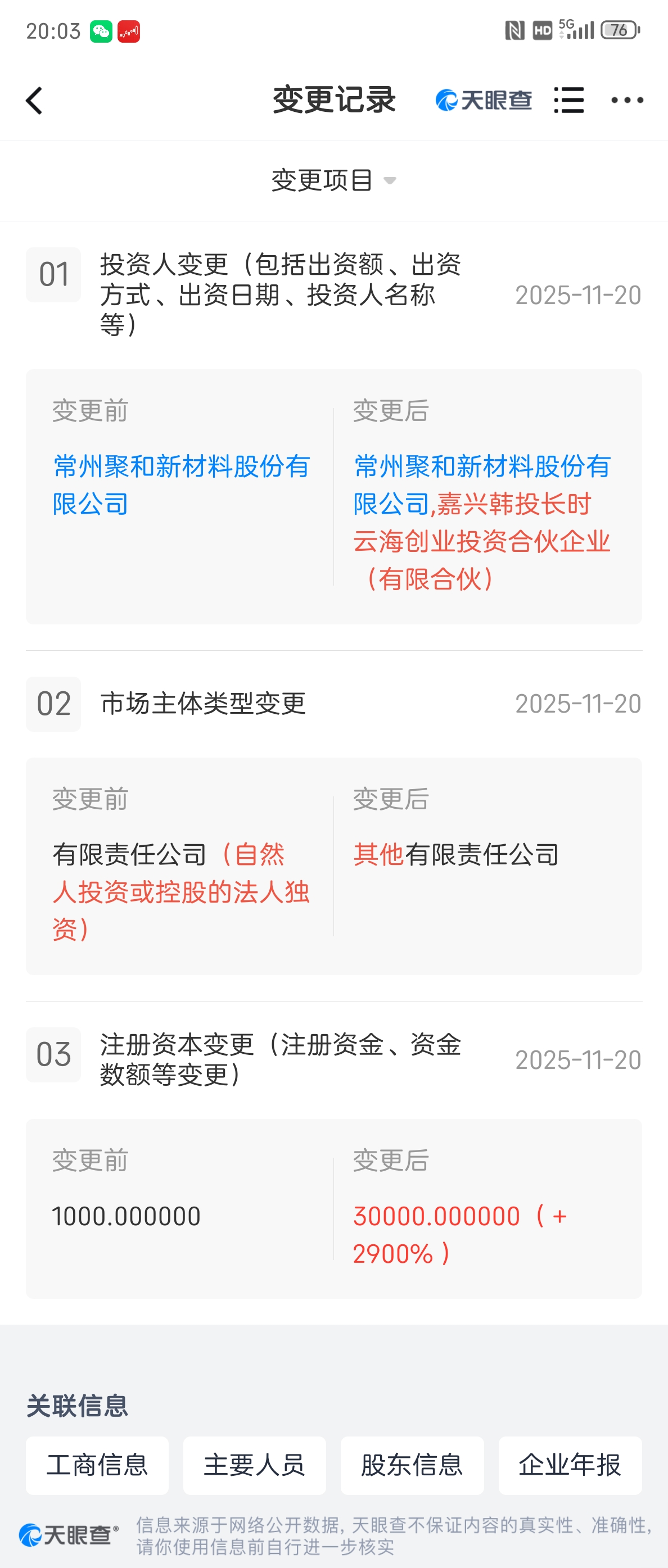Open 工商信息 related info
The image size is (668, 1568).
[x=97, y=1465]
